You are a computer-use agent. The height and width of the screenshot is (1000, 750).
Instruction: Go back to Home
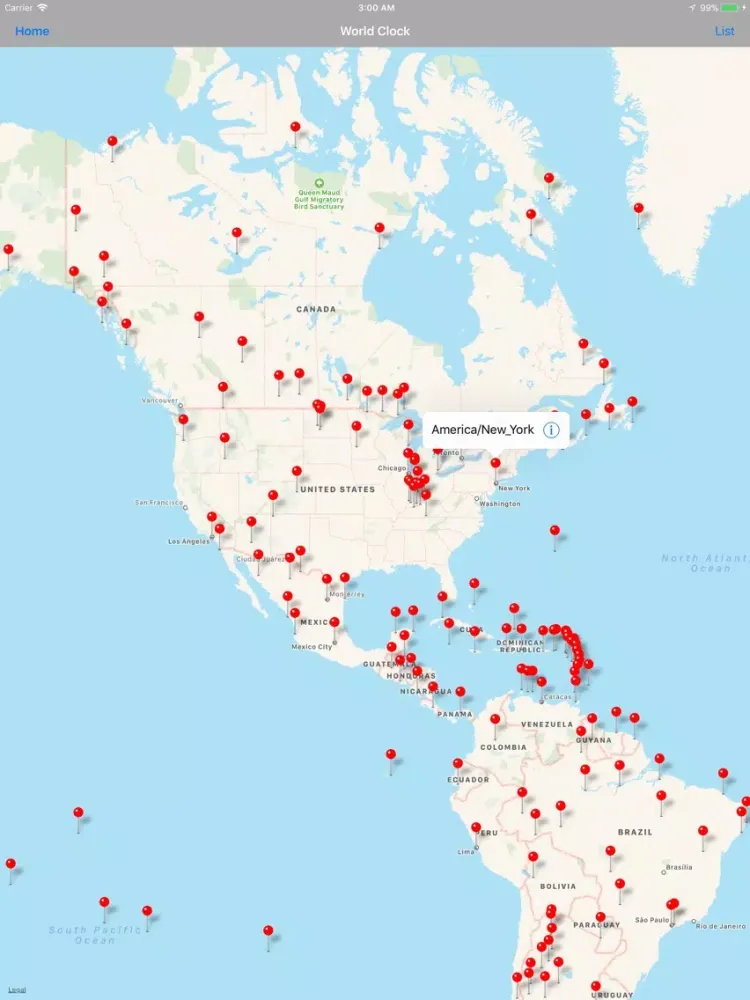coord(32,31)
